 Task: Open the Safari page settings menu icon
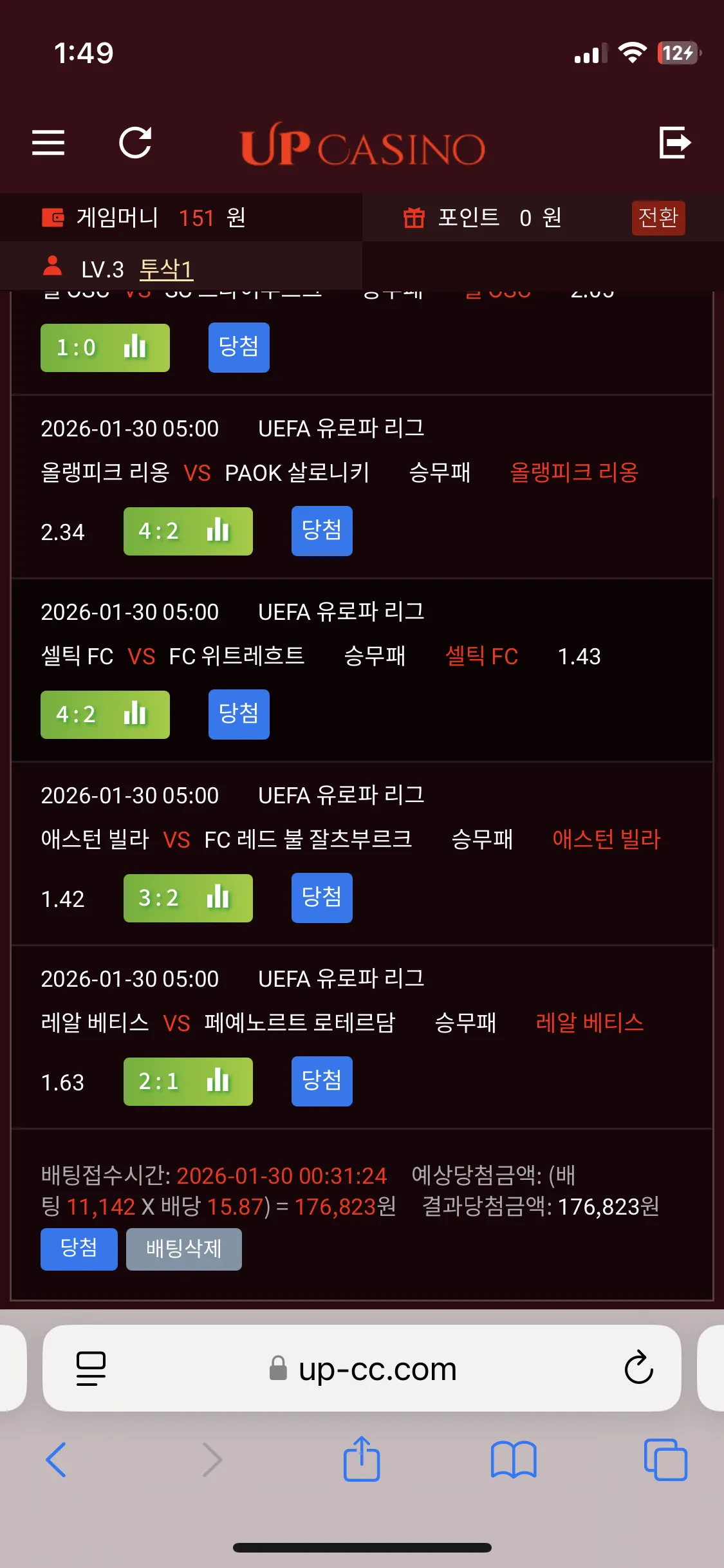pos(91,1368)
